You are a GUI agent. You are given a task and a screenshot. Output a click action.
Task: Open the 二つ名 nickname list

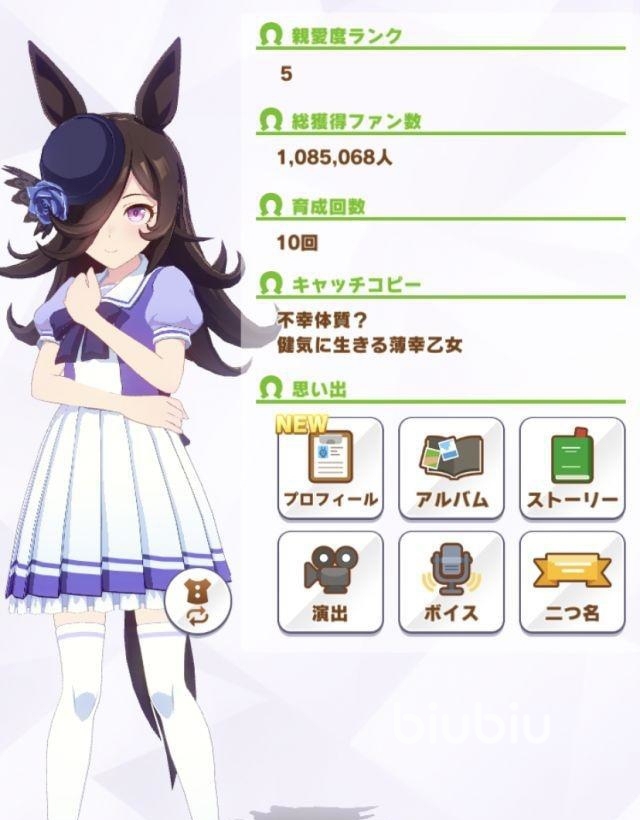coord(571,582)
